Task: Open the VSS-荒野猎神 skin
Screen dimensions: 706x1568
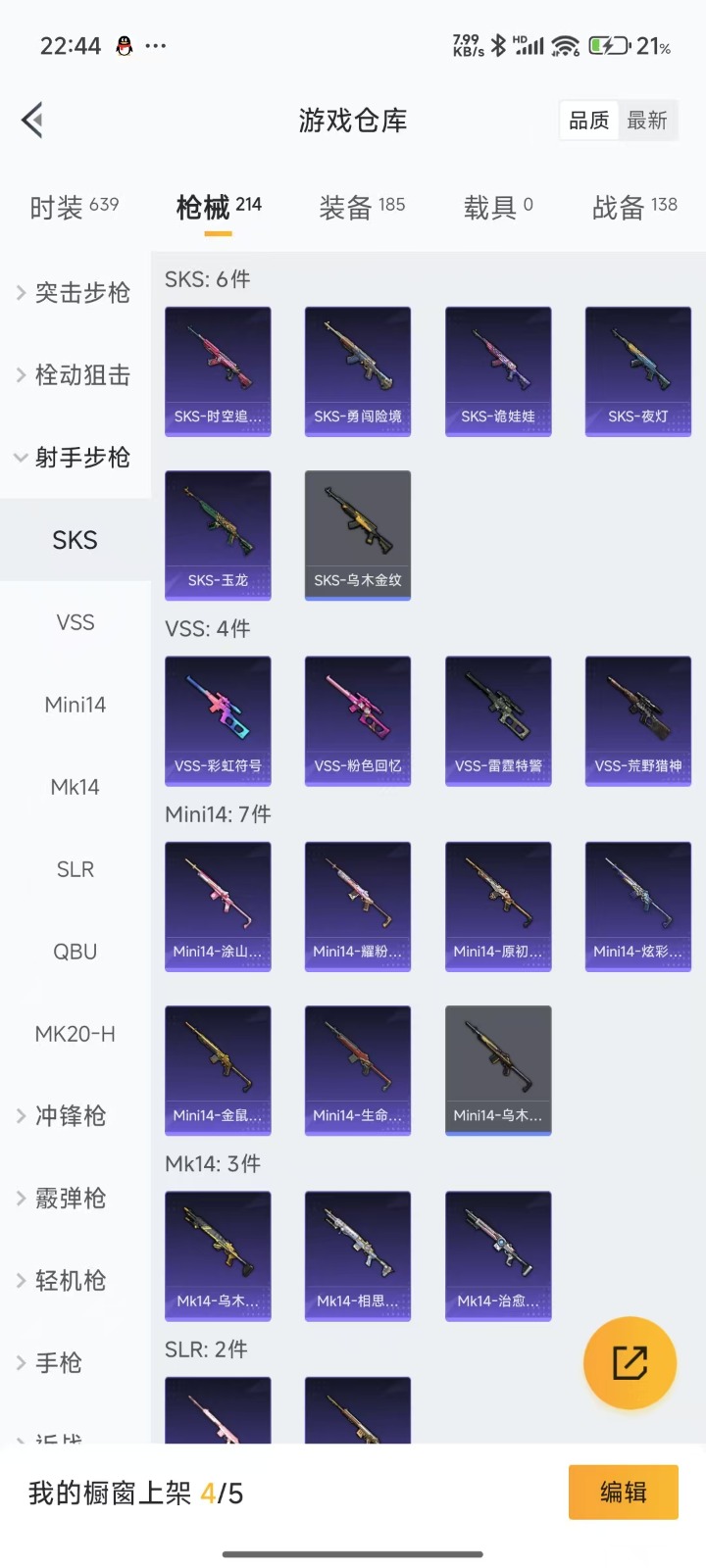Action: tap(637, 720)
